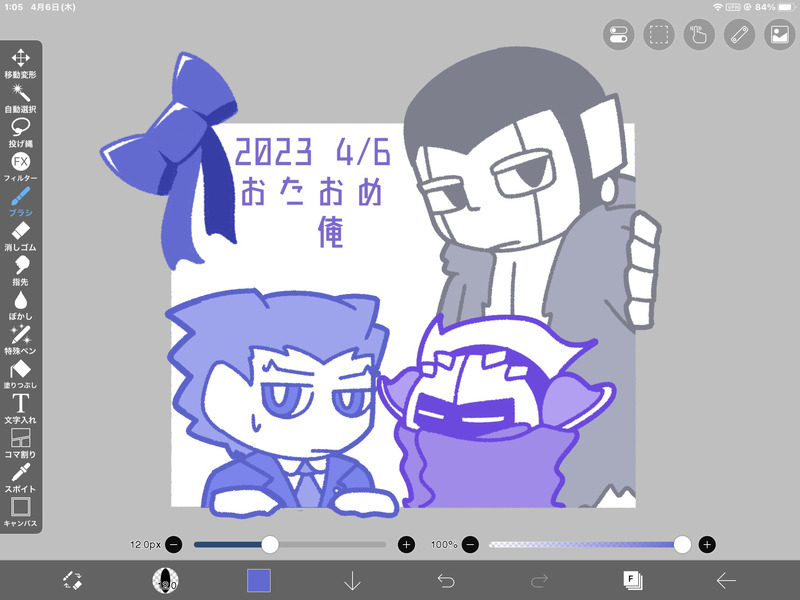
Task: Choose the 自動選択 magic wand tool
Action: 20,96
